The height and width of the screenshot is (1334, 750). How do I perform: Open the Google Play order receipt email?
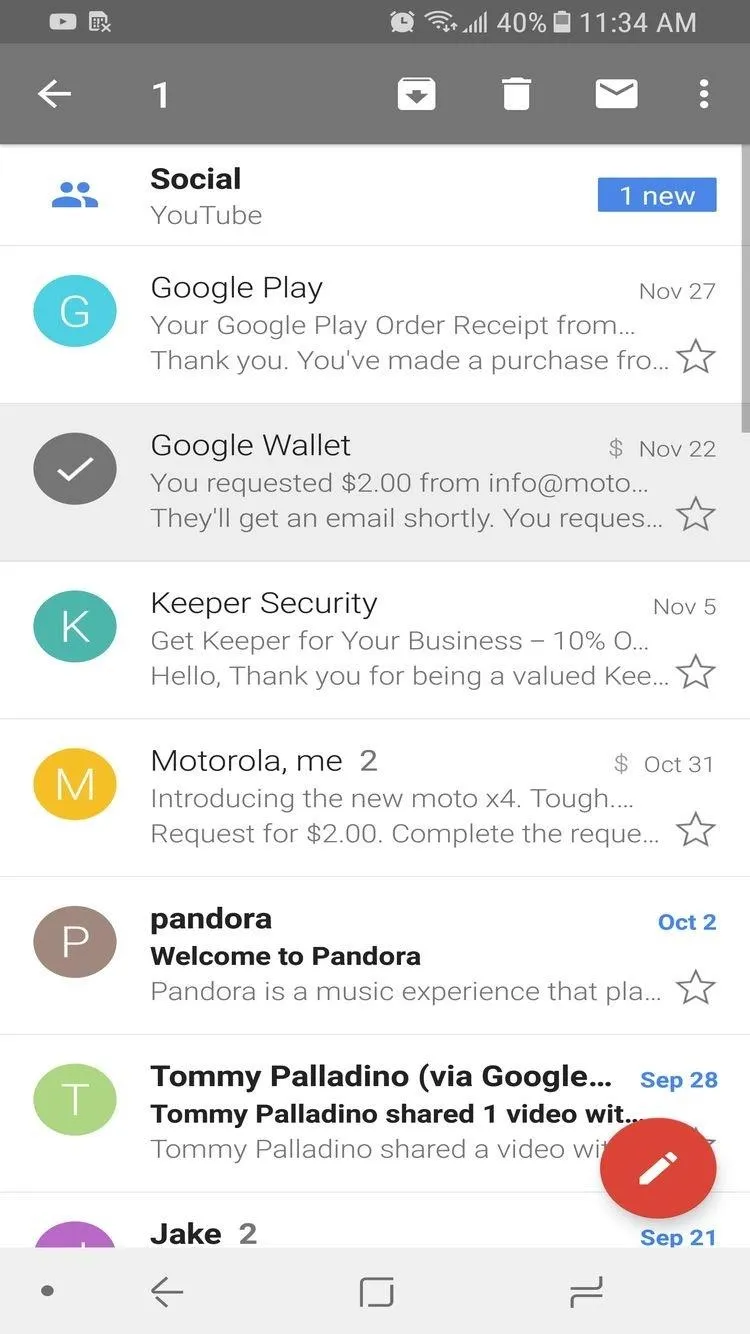375,325
